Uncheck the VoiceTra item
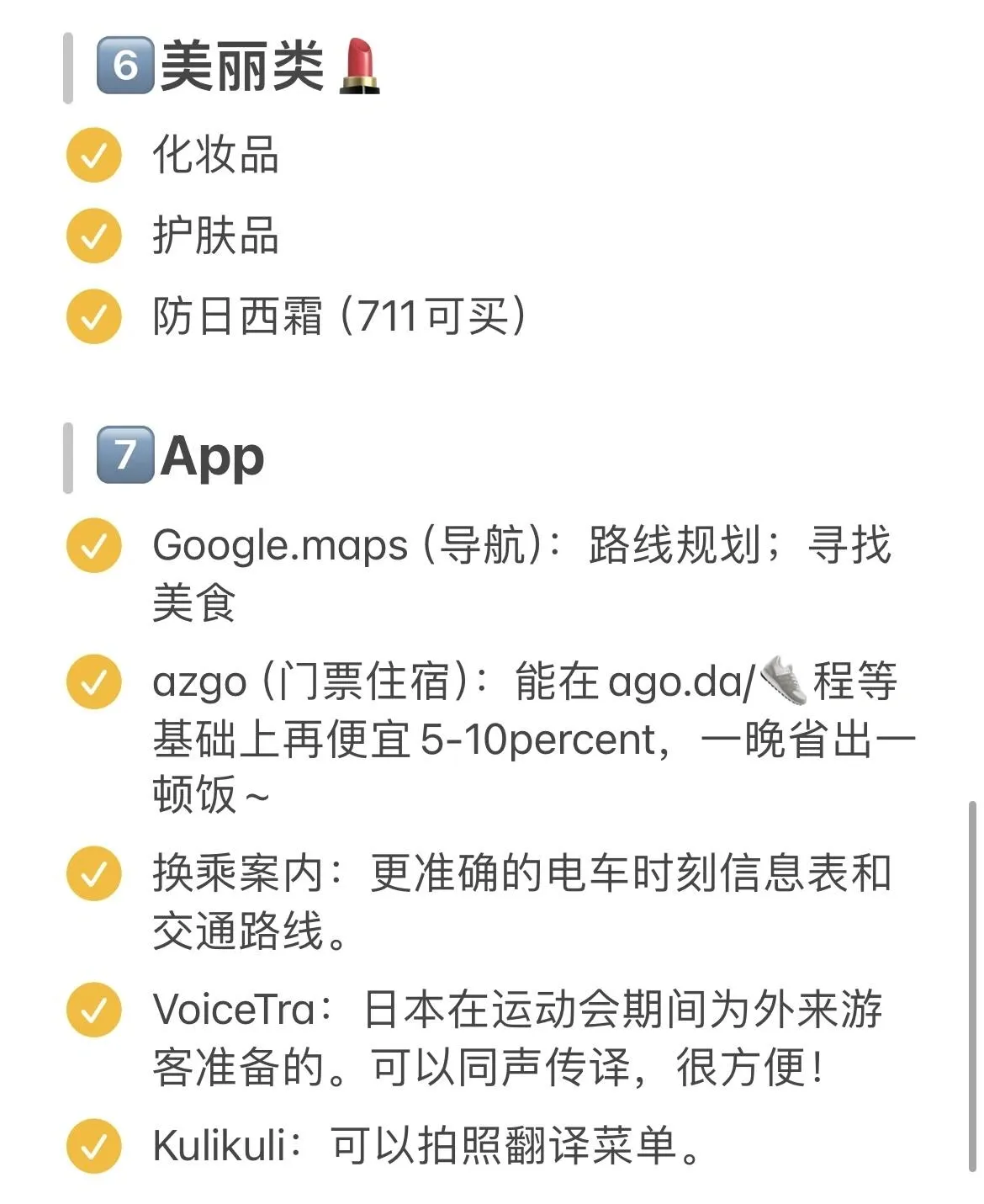The image size is (984, 1204). pyautogui.click(x=94, y=1010)
